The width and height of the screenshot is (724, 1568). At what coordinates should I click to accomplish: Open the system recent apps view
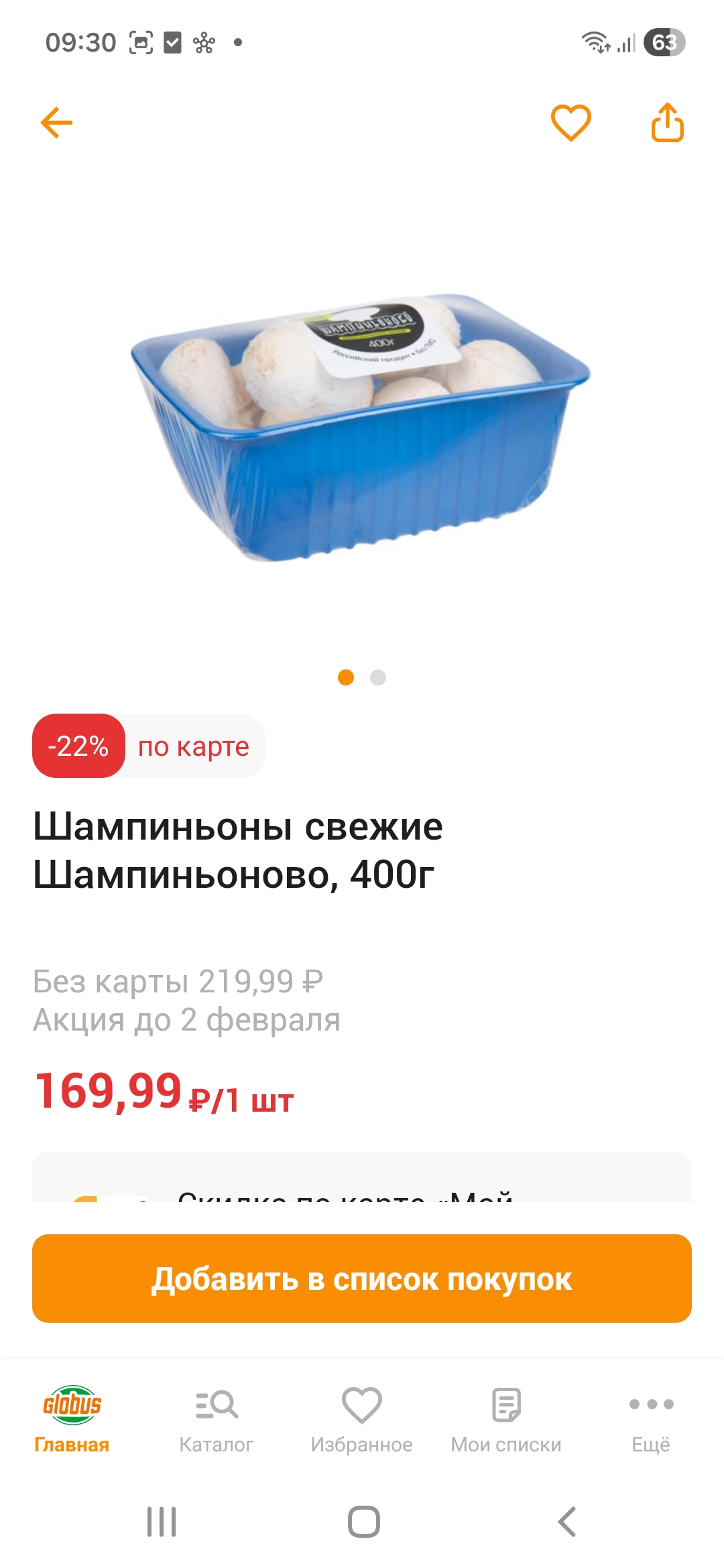[162, 1521]
